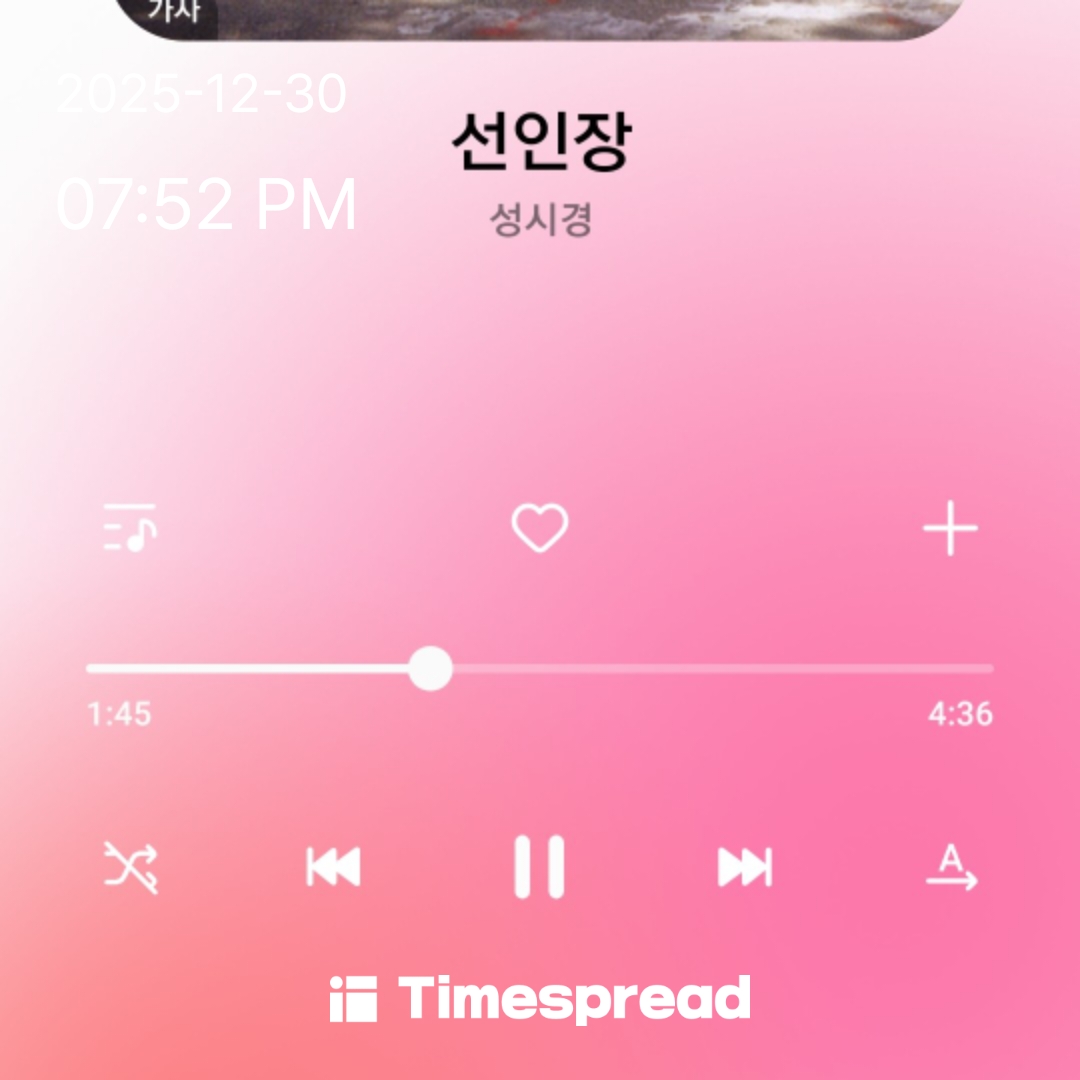Pause the current song

(x=539, y=867)
